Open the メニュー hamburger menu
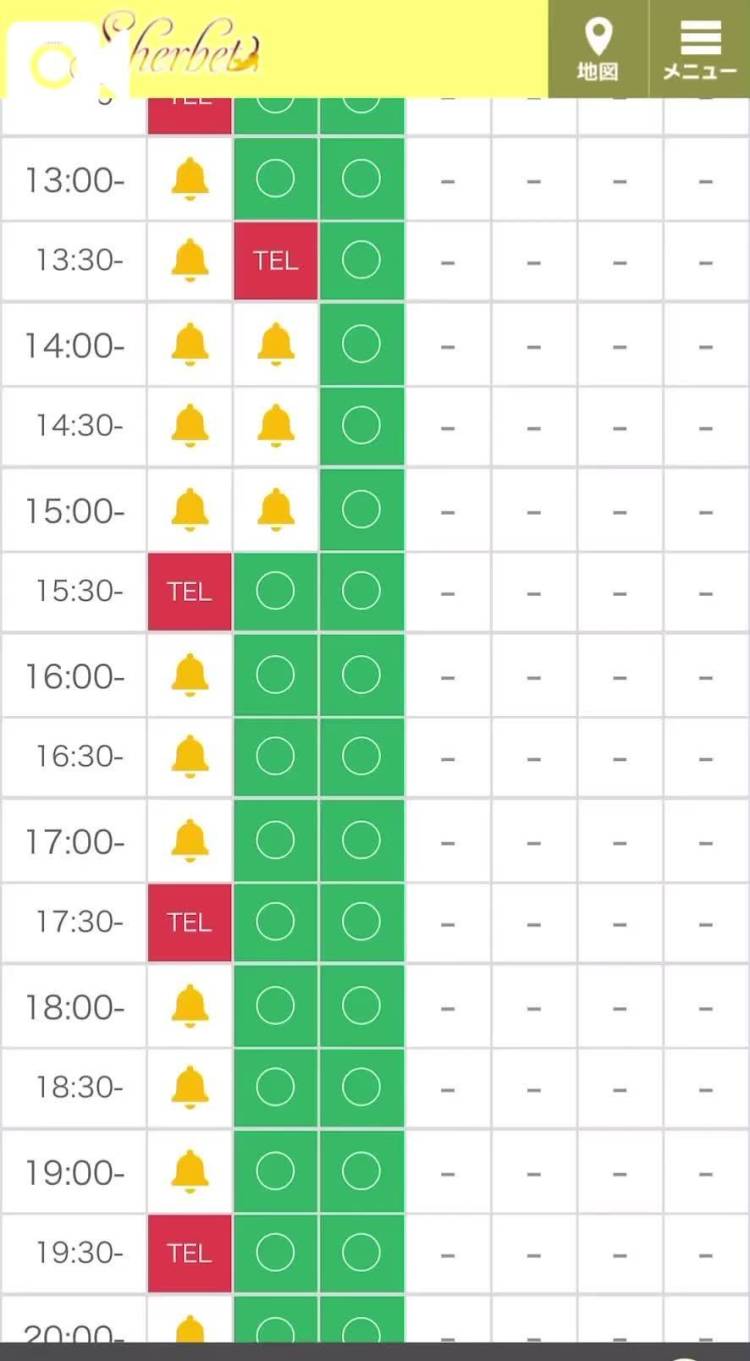 click(x=700, y=48)
